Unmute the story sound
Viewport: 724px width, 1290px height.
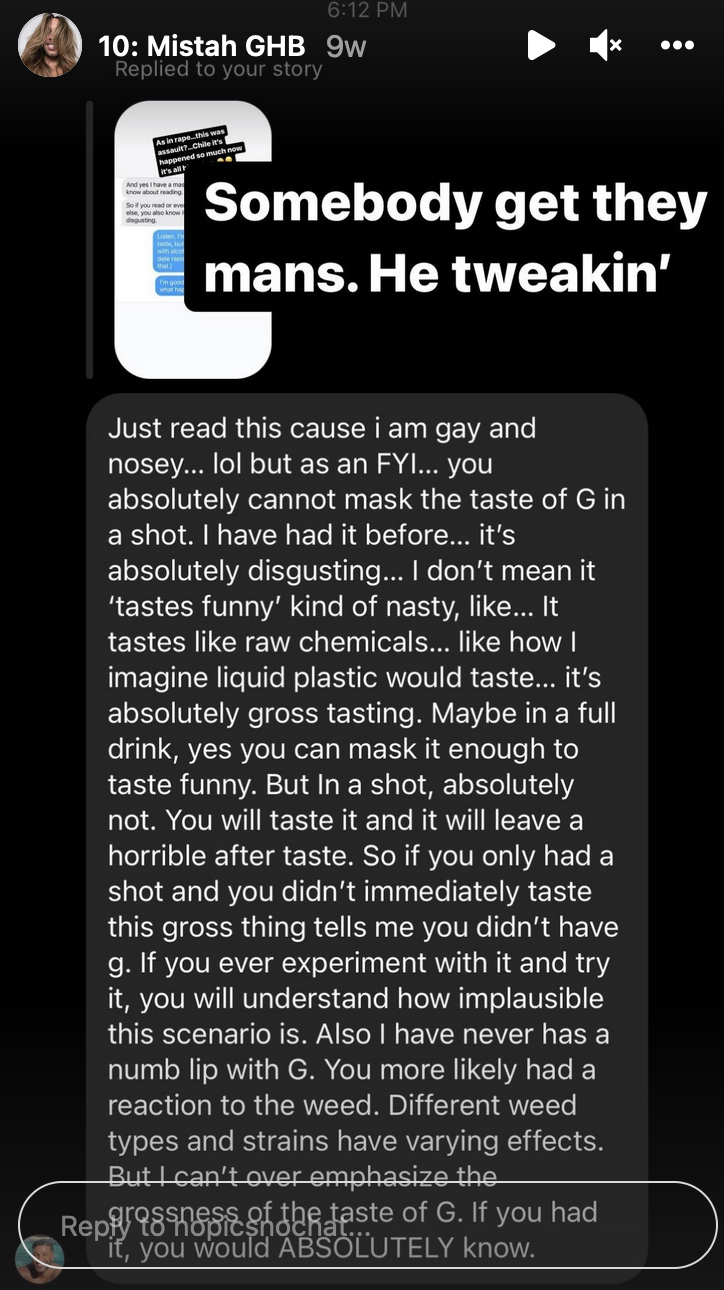(606, 45)
